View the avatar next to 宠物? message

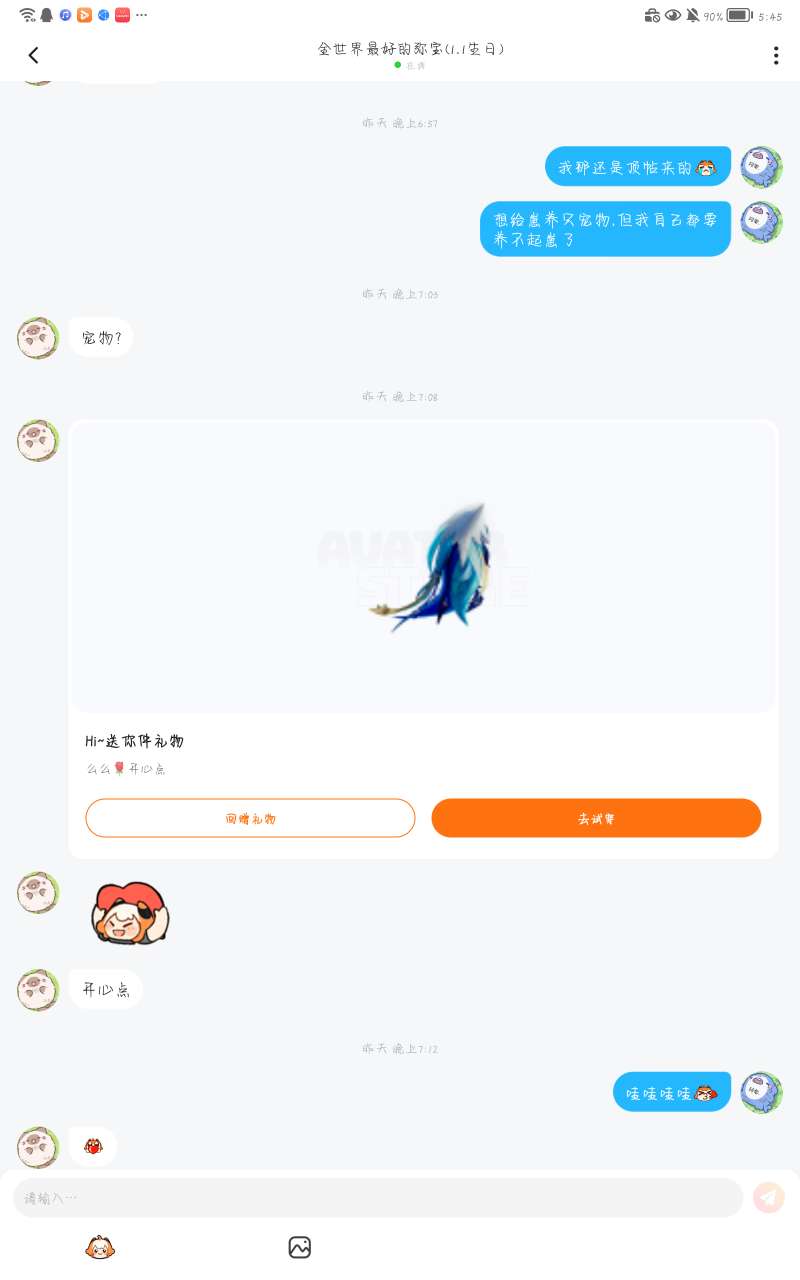[38, 338]
